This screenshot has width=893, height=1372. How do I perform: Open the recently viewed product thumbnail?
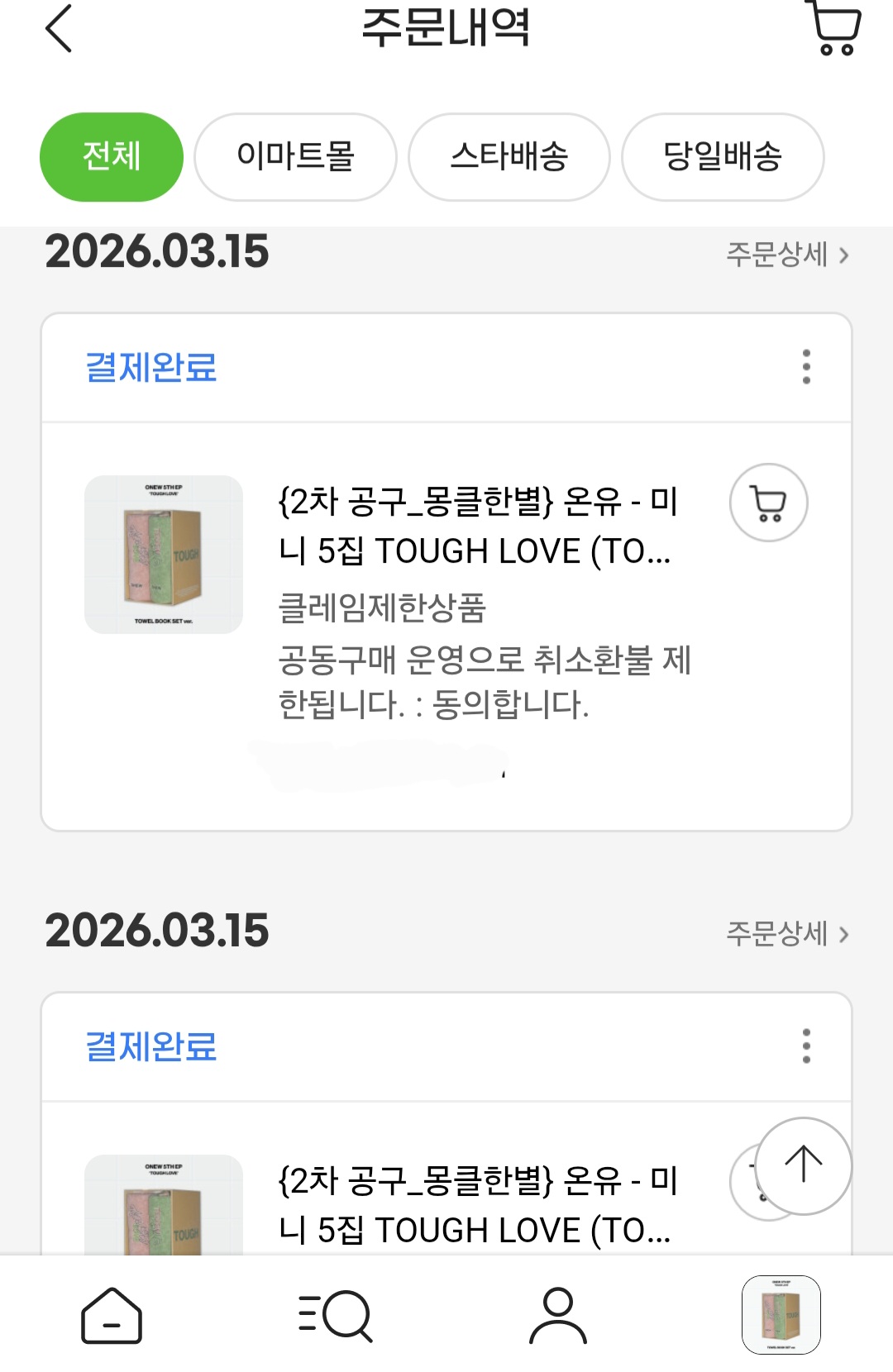coord(781,1315)
